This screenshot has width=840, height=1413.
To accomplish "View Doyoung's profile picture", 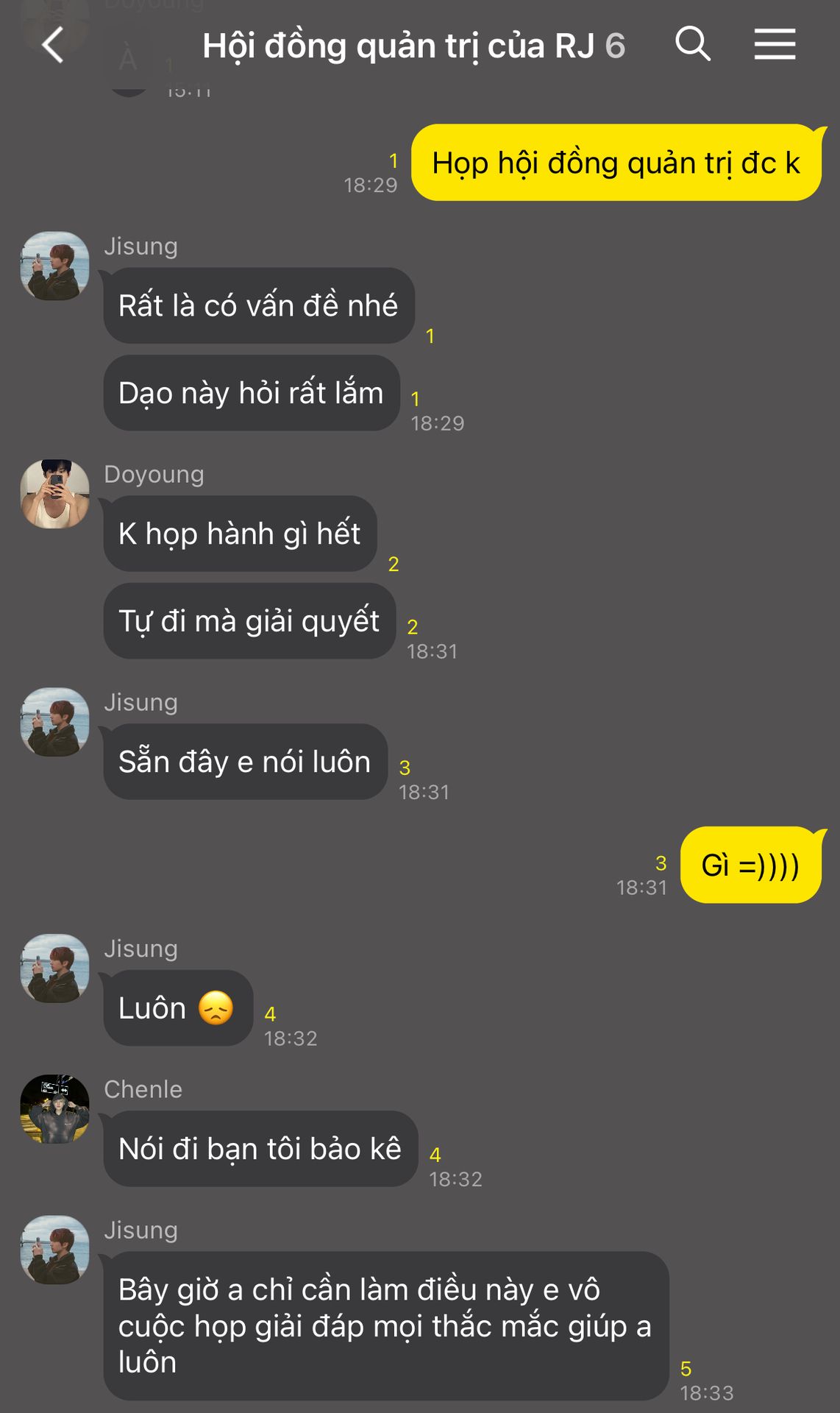I will click(x=54, y=494).
